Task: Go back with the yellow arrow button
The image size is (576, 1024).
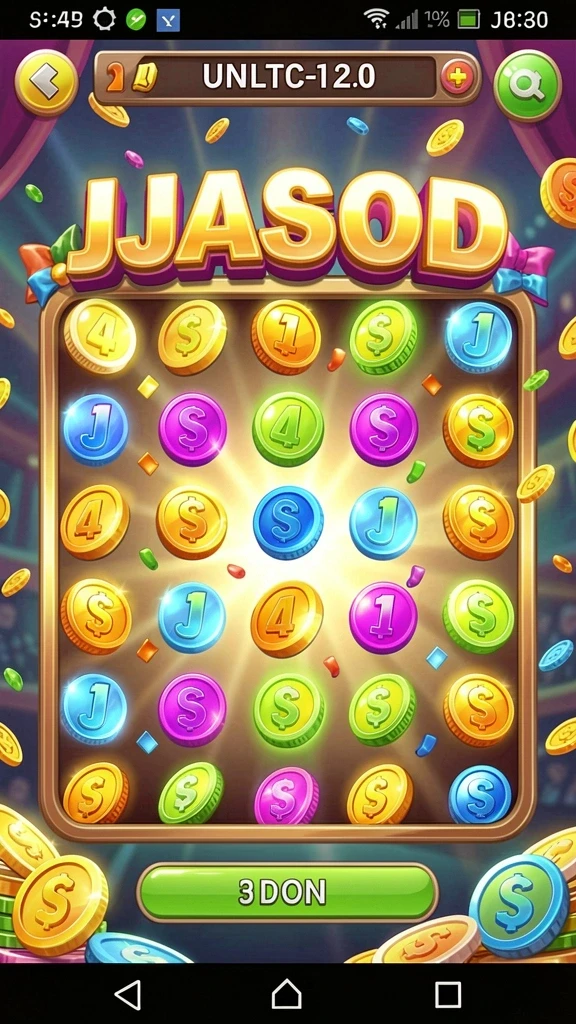Action: coord(46,83)
